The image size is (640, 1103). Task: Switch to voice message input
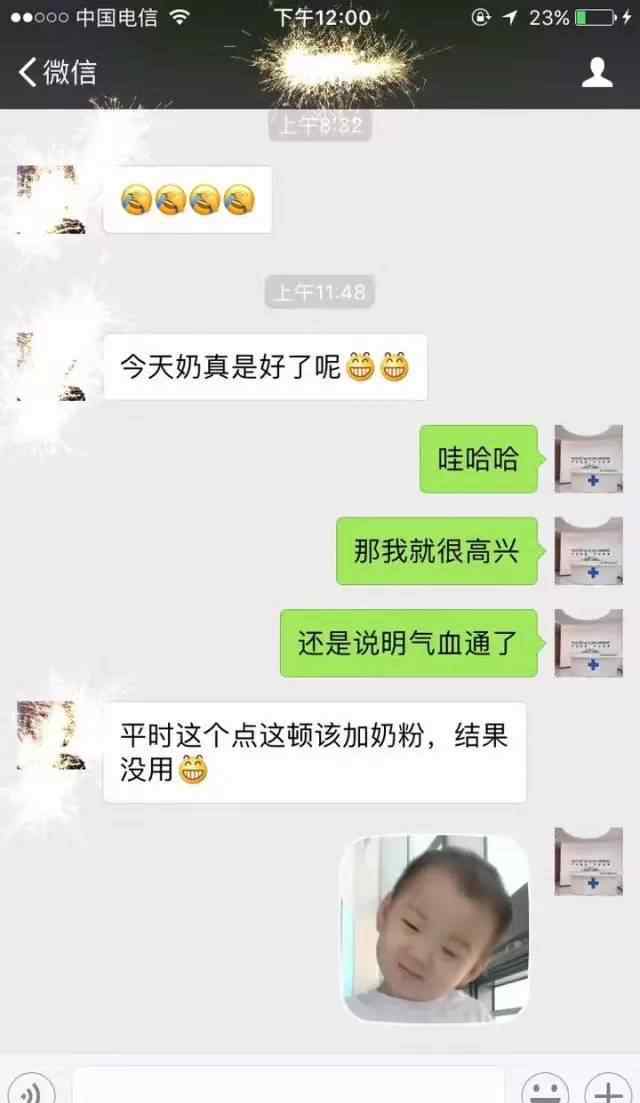point(34,1089)
